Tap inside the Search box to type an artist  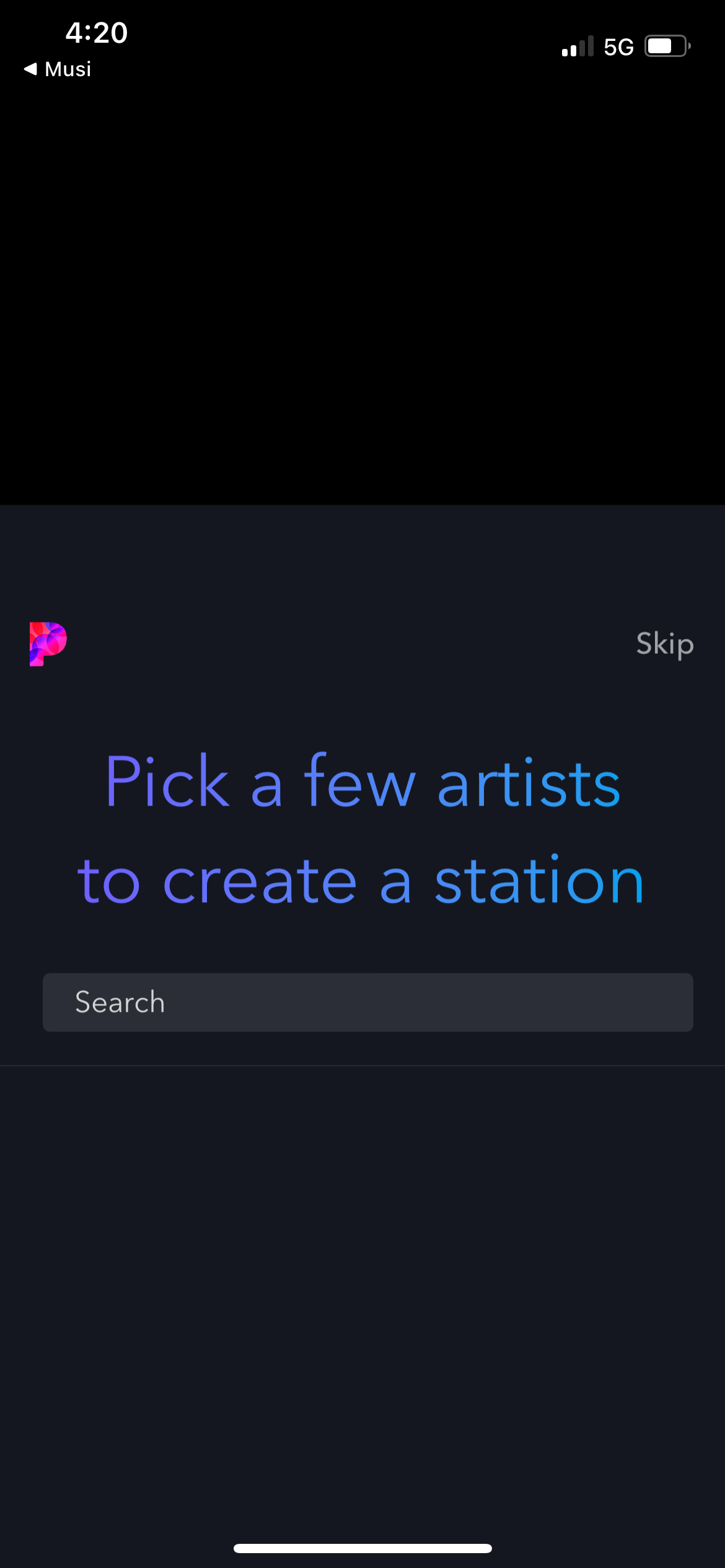[x=368, y=1002]
